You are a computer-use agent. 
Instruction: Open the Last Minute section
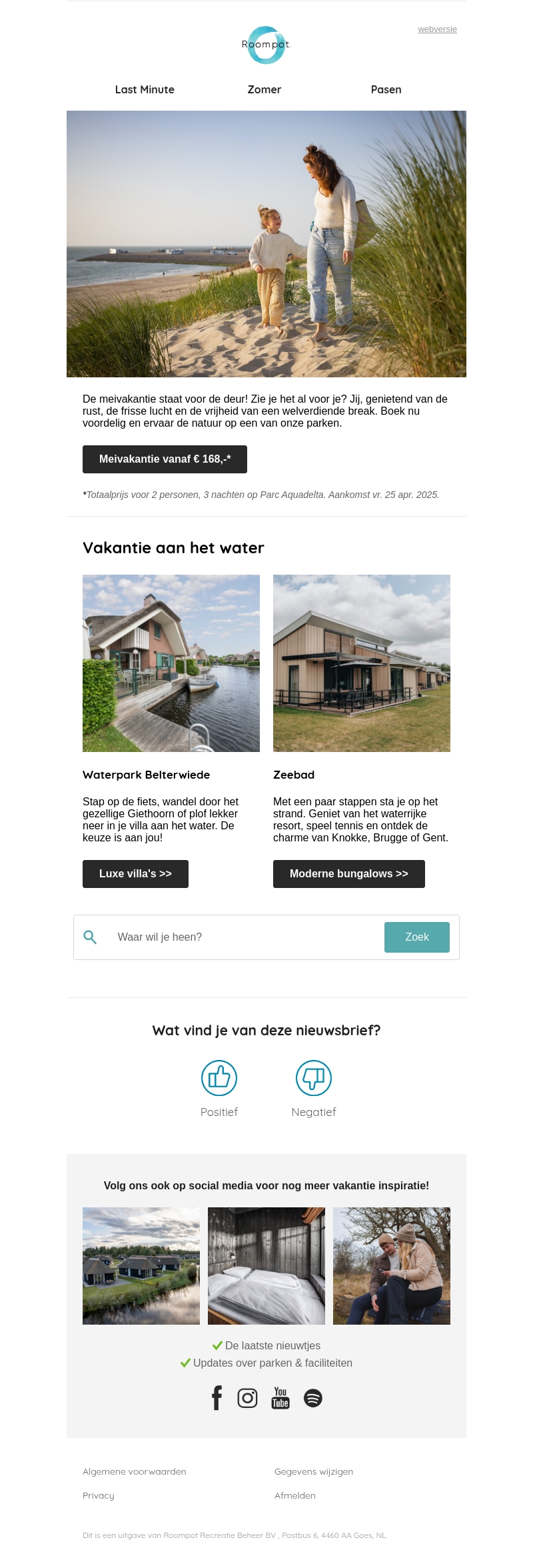[145, 89]
